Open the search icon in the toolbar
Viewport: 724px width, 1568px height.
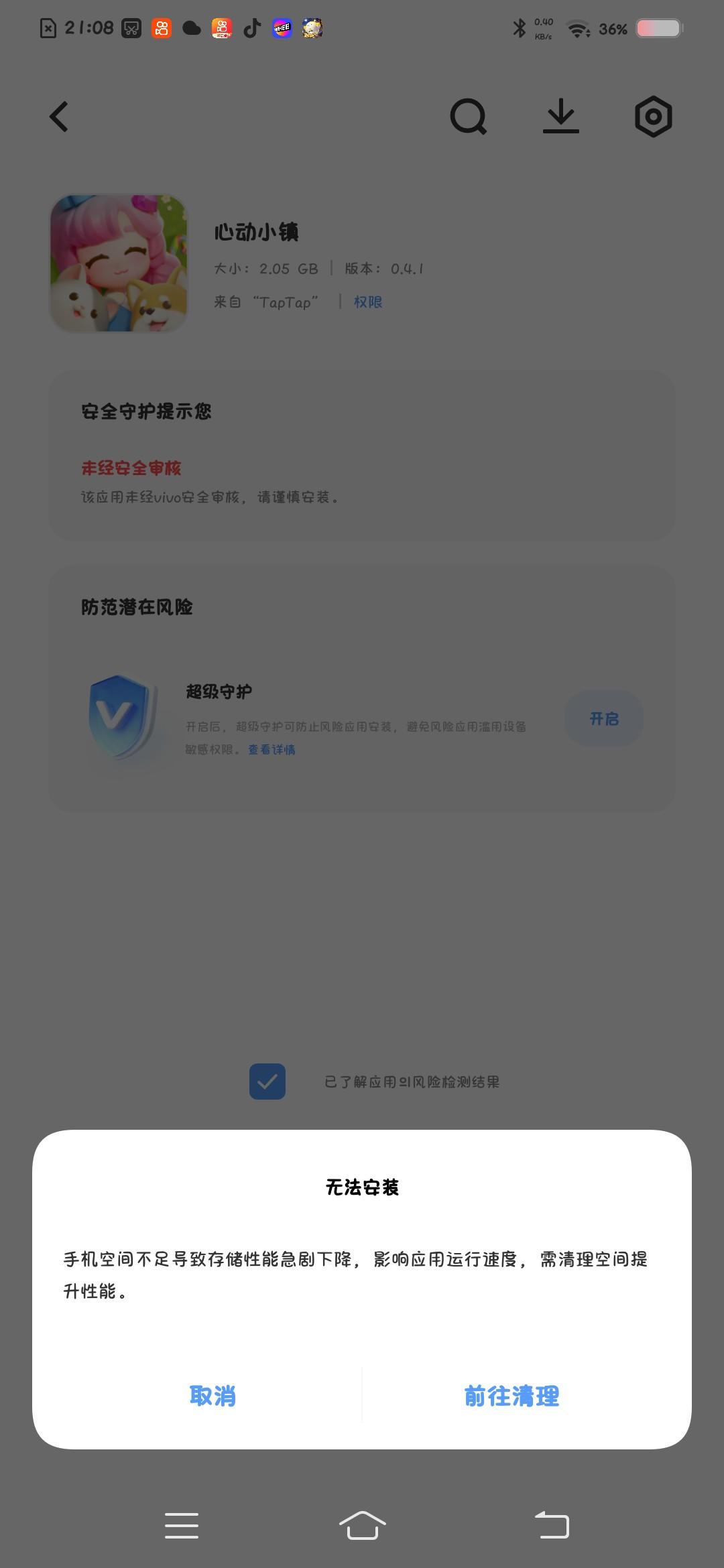click(x=468, y=117)
